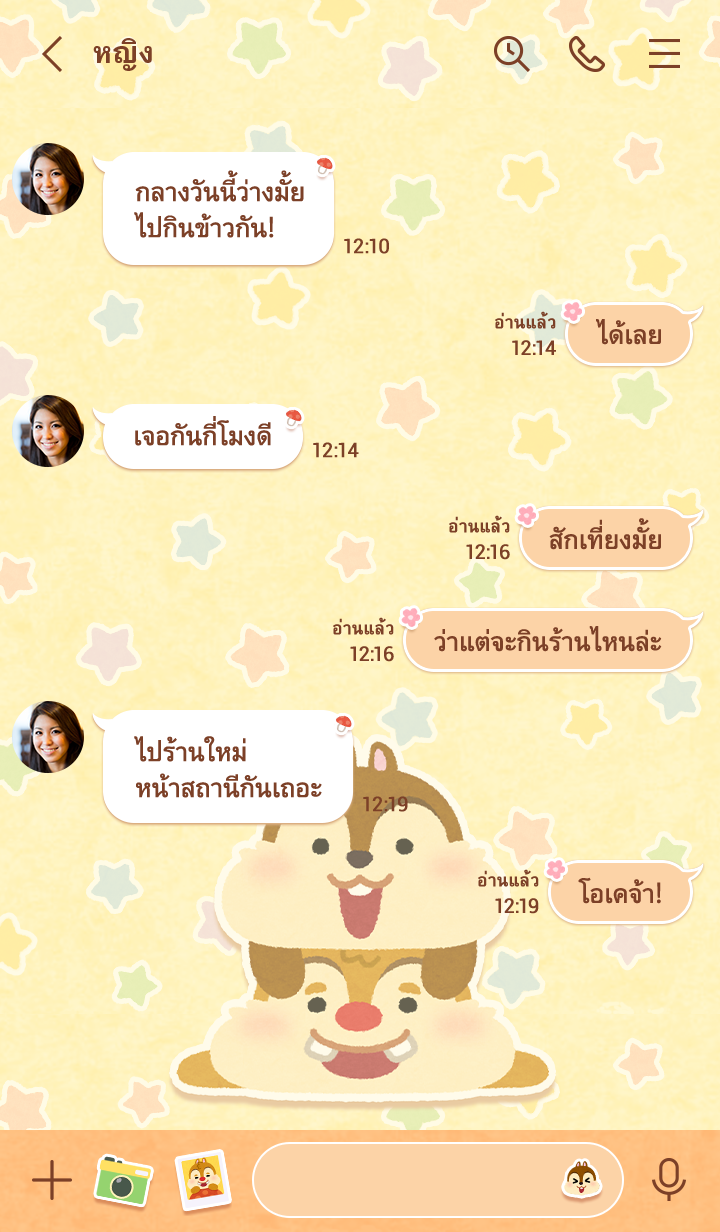This screenshot has width=720, height=1232.
Task: Search the chat history
Action: [511, 54]
